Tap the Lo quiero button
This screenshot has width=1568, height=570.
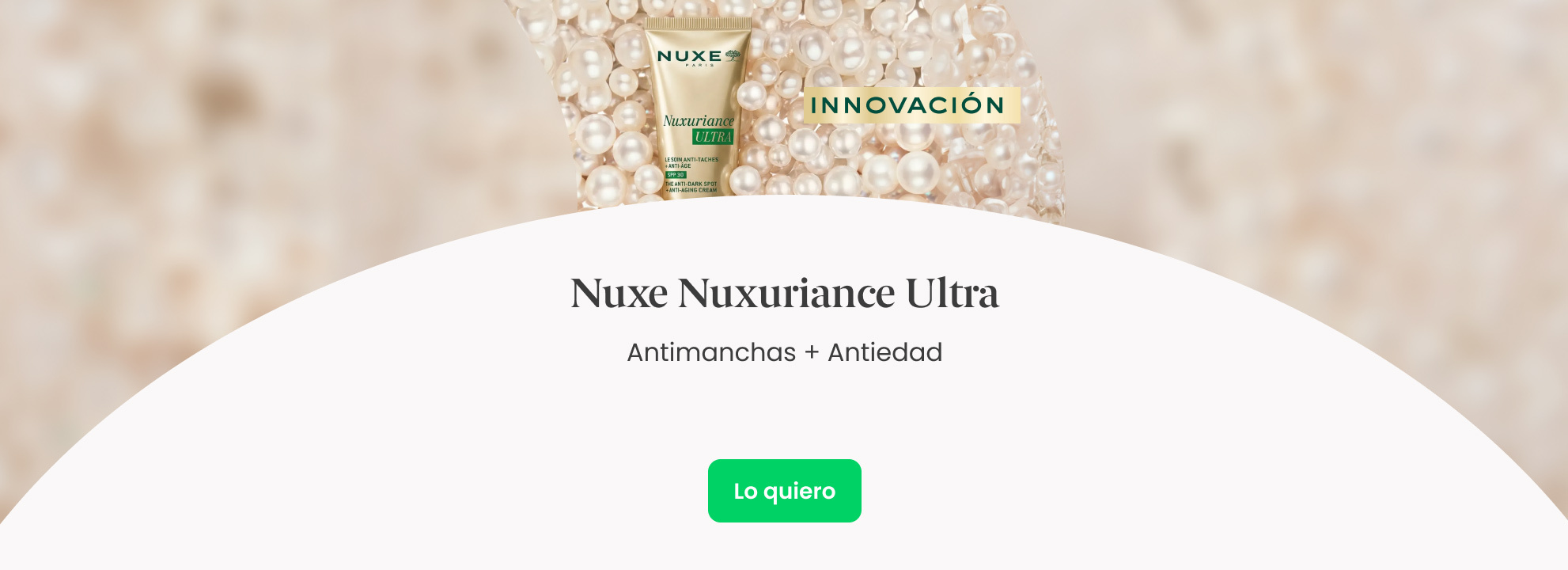[784, 491]
